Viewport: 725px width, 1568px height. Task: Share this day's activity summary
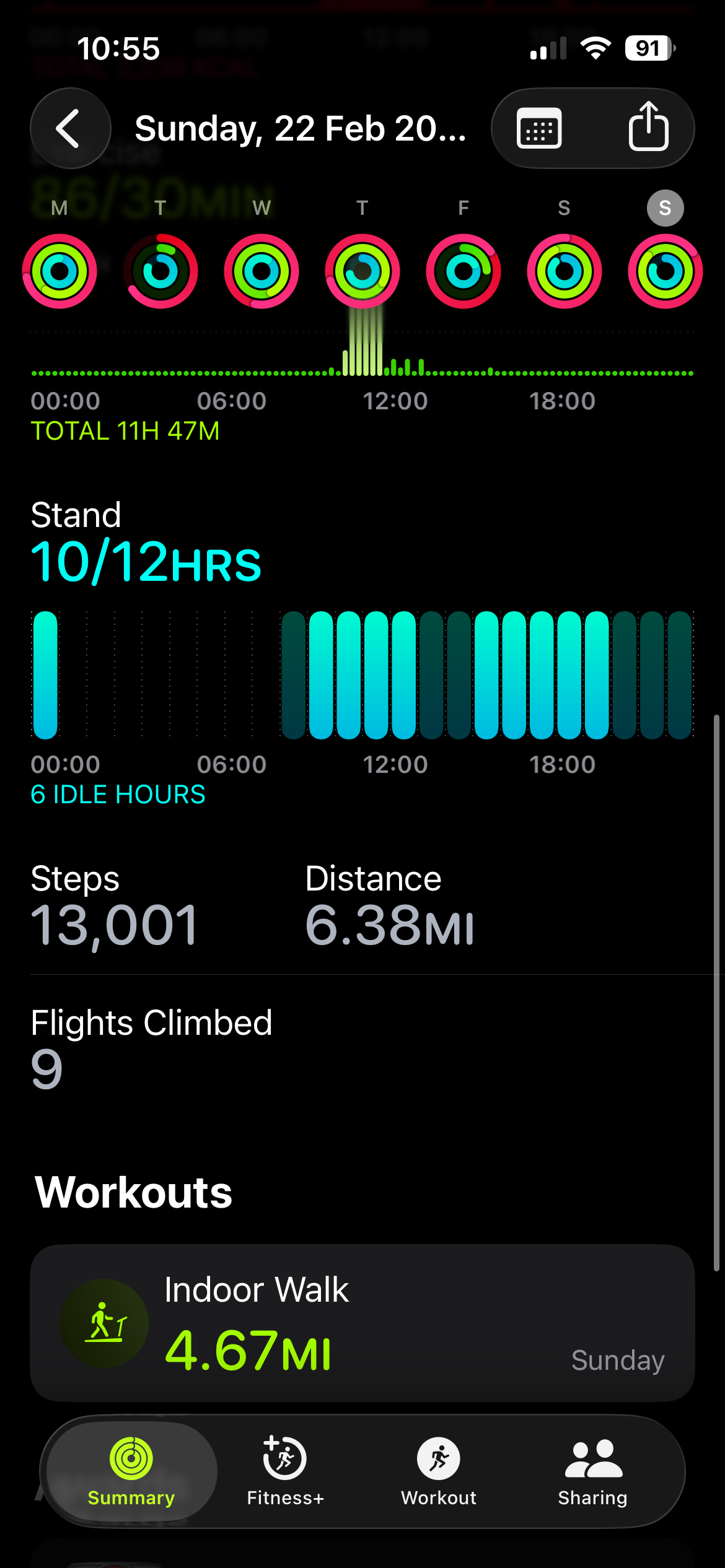click(648, 127)
